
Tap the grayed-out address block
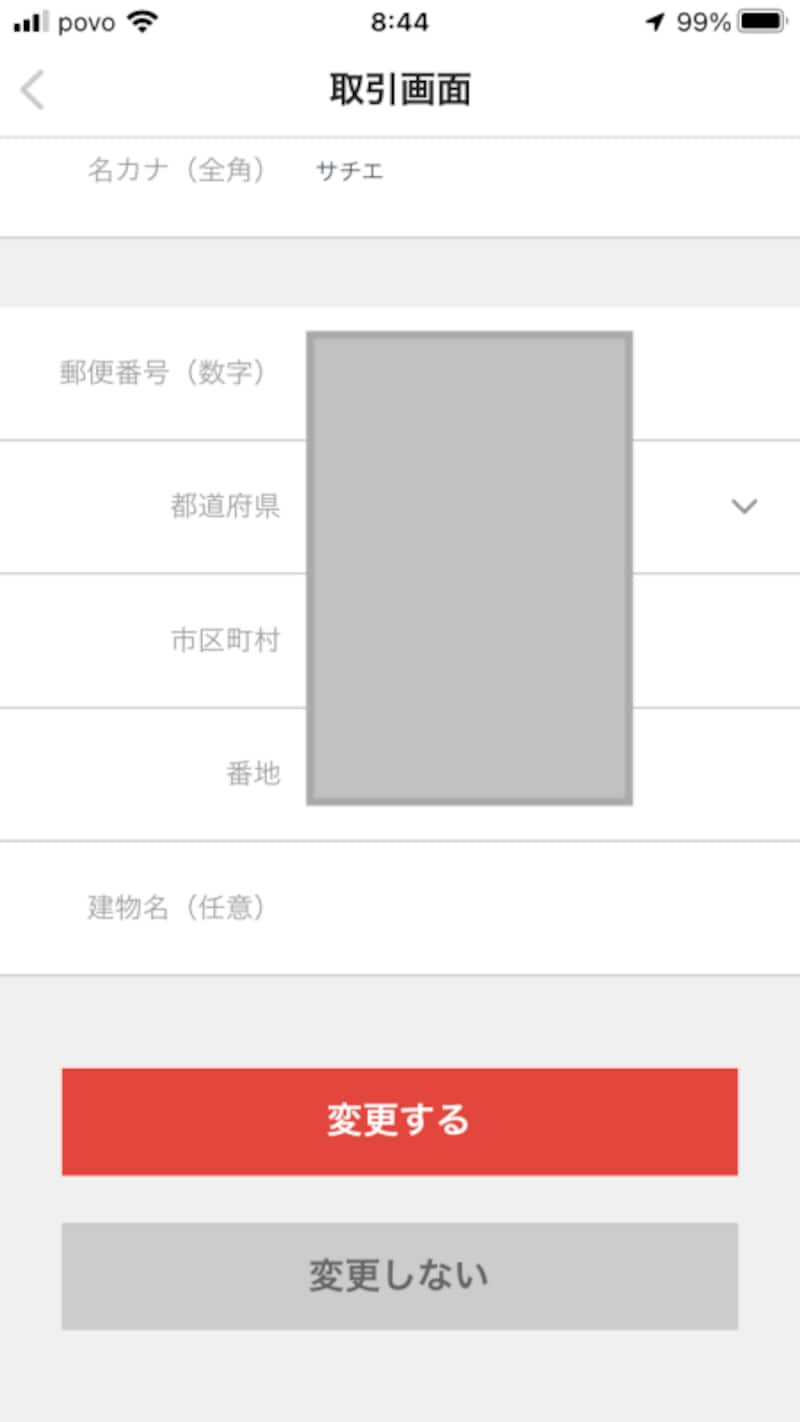point(470,567)
